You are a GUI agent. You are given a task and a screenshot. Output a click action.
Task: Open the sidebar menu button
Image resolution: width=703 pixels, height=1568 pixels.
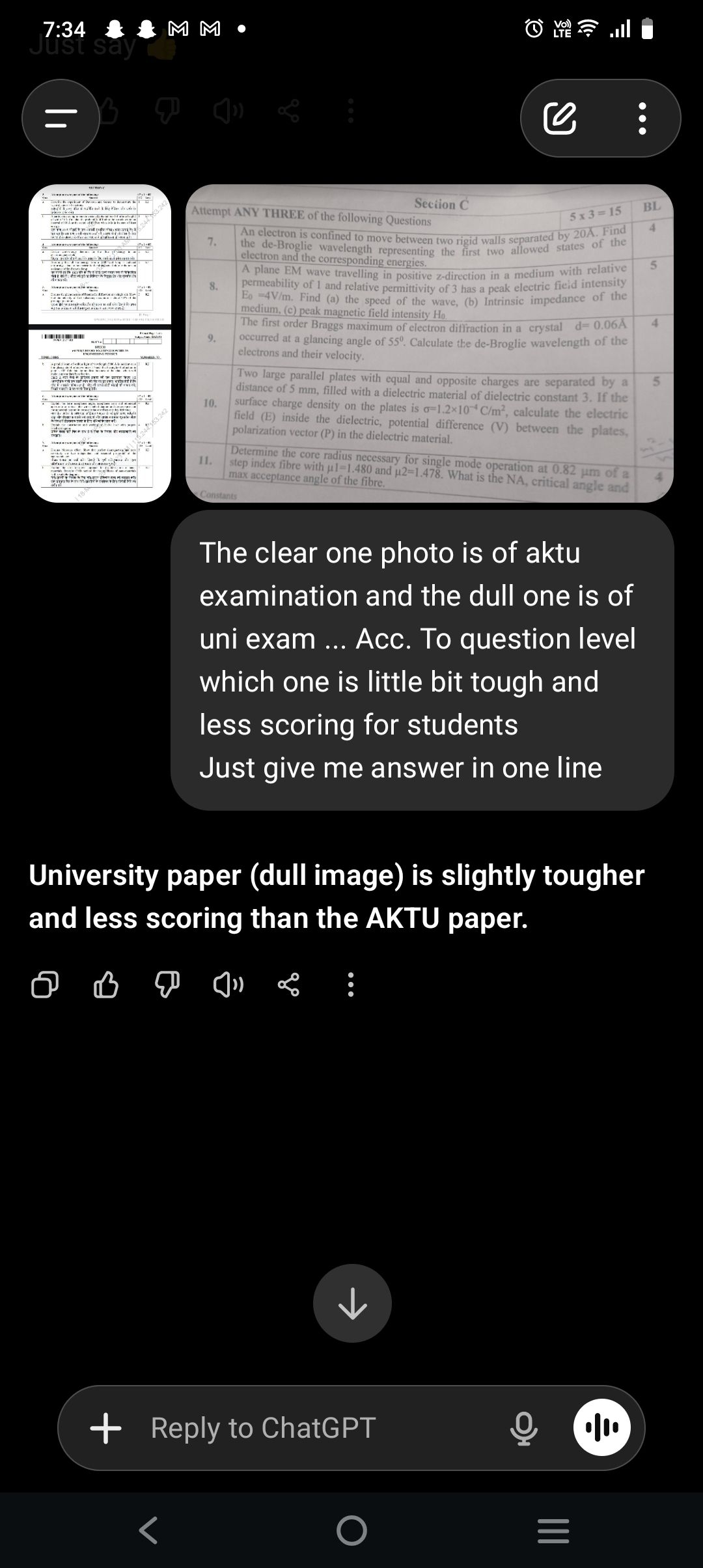tap(61, 118)
